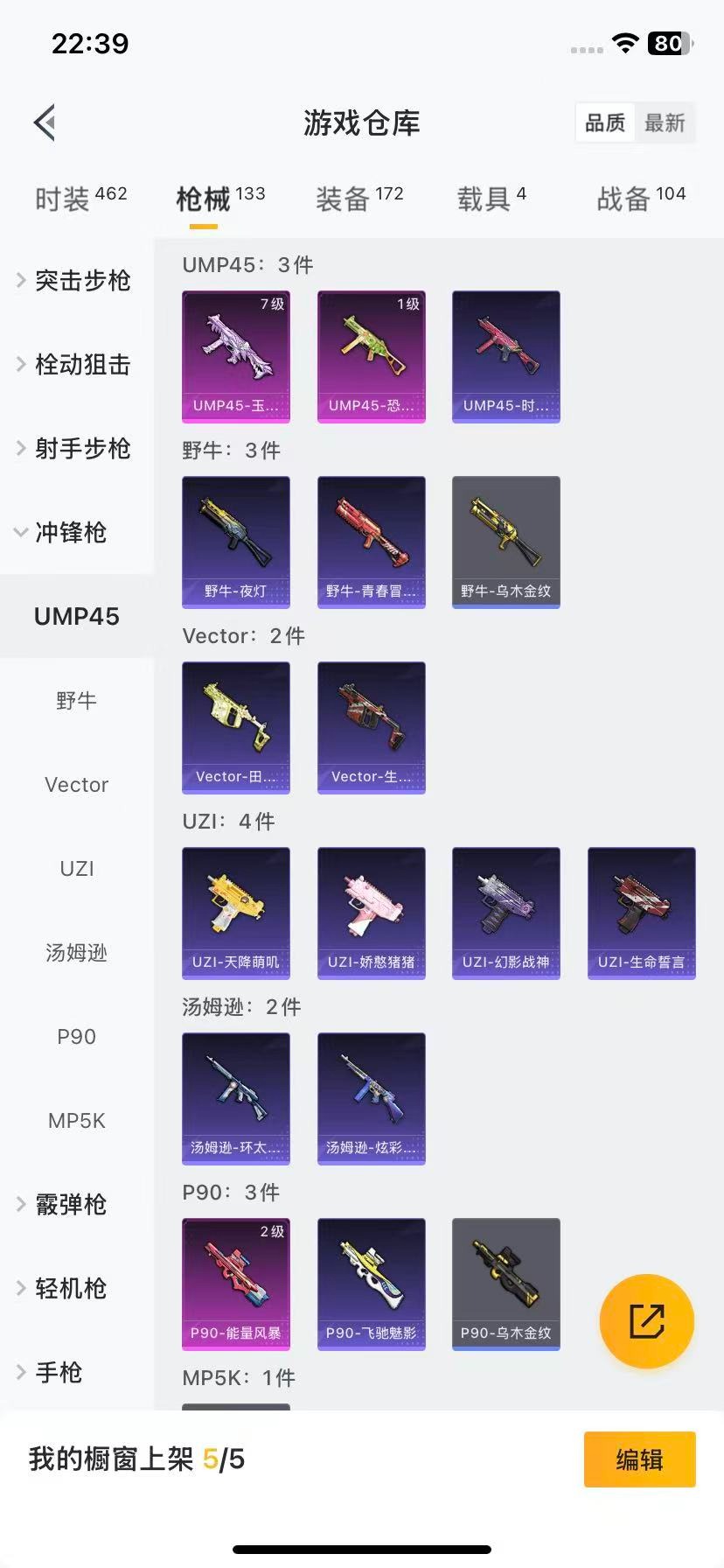Select the P90-能量风暴 skin with 2级 badge
724x1568 pixels.
pos(235,1283)
